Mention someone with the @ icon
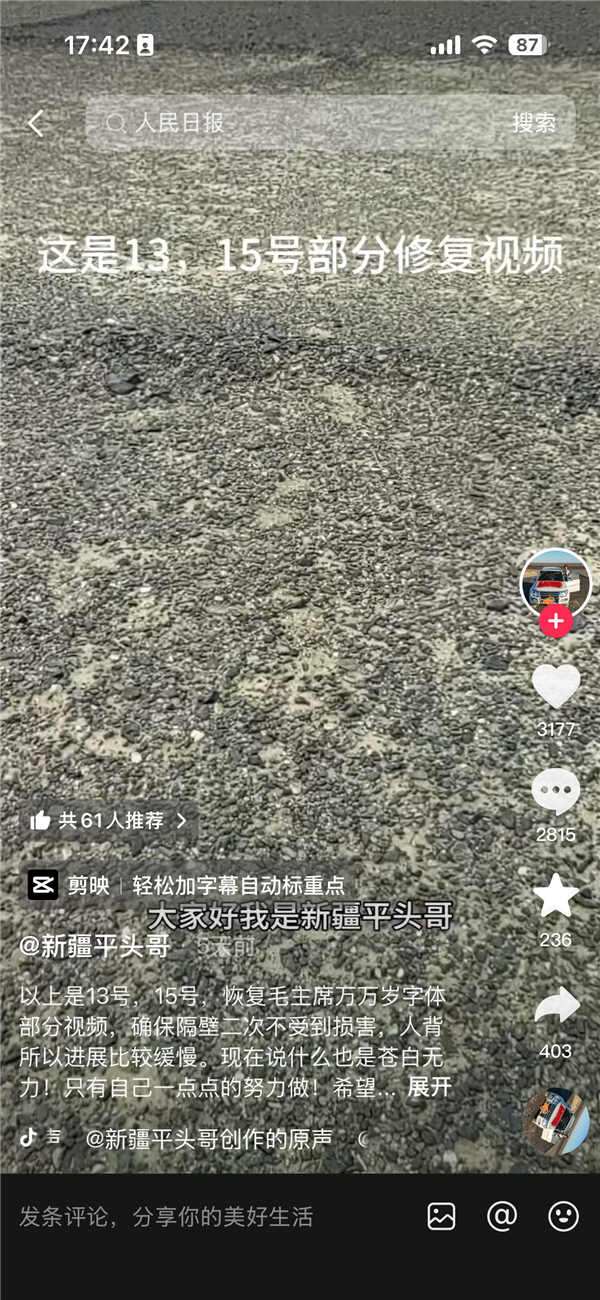 [502, 1216]
